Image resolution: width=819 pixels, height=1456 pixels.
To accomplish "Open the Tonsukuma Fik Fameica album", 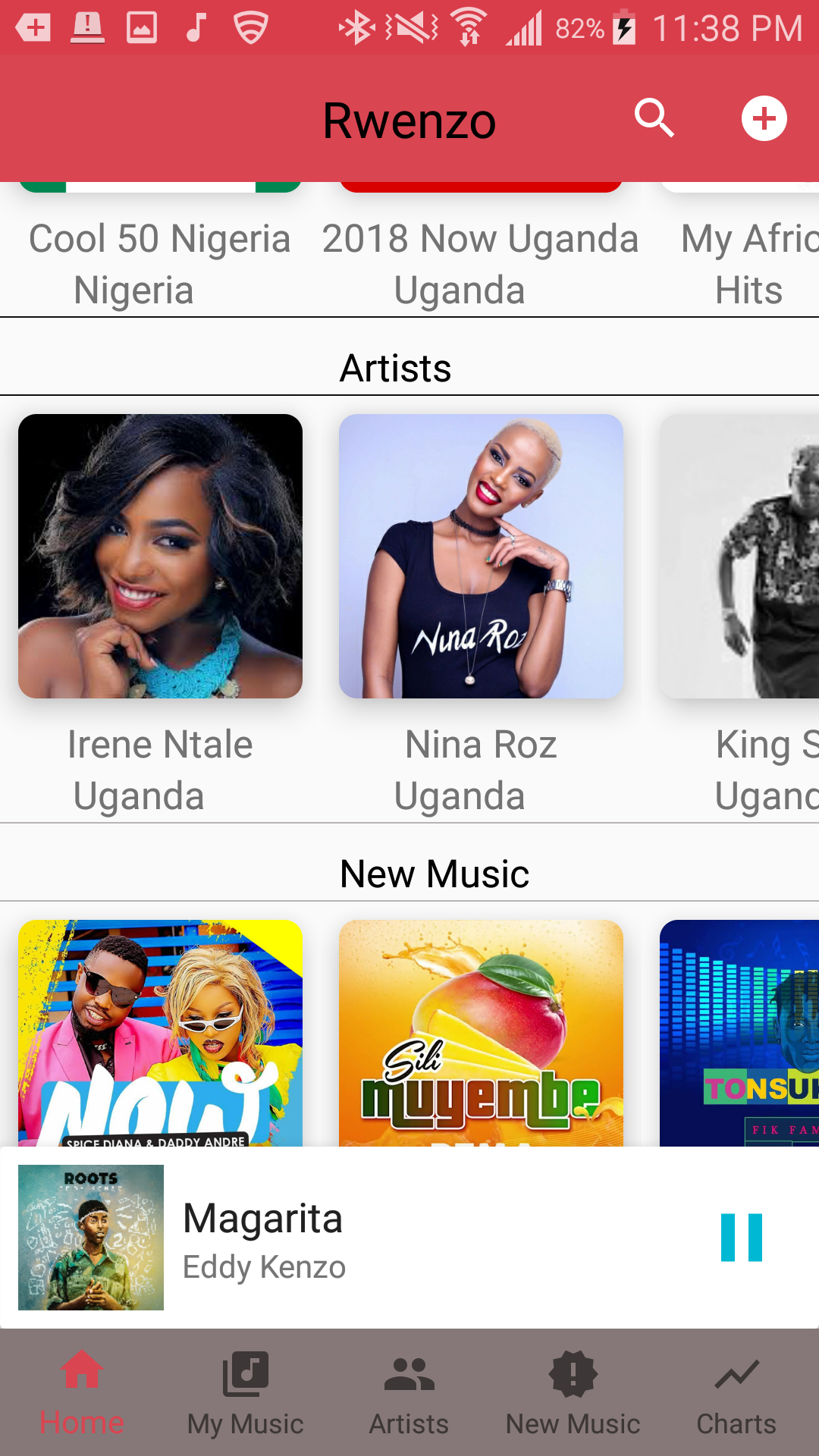I will (740, 1032).
